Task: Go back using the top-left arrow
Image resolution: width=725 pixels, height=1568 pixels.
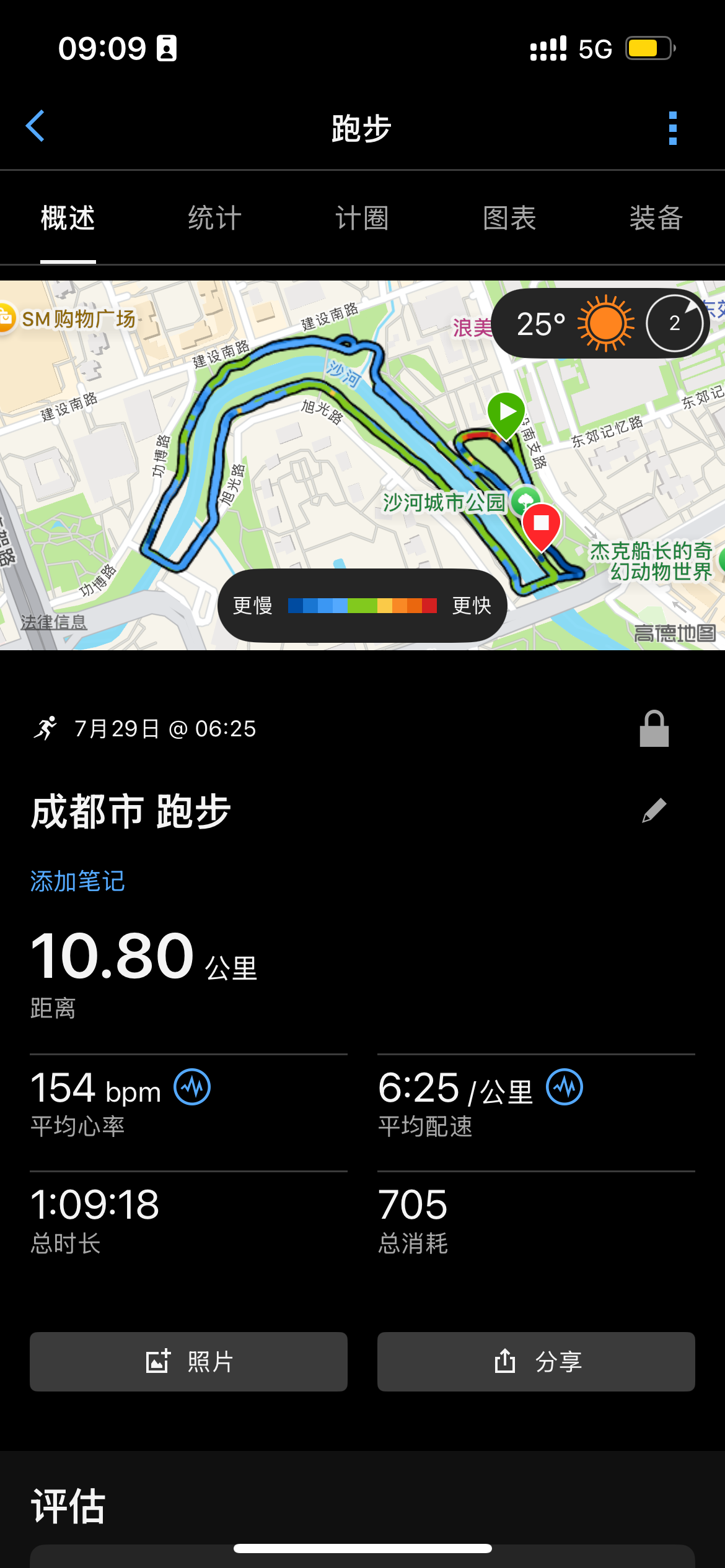Action: pyautogui.click(x=35, y=126)
